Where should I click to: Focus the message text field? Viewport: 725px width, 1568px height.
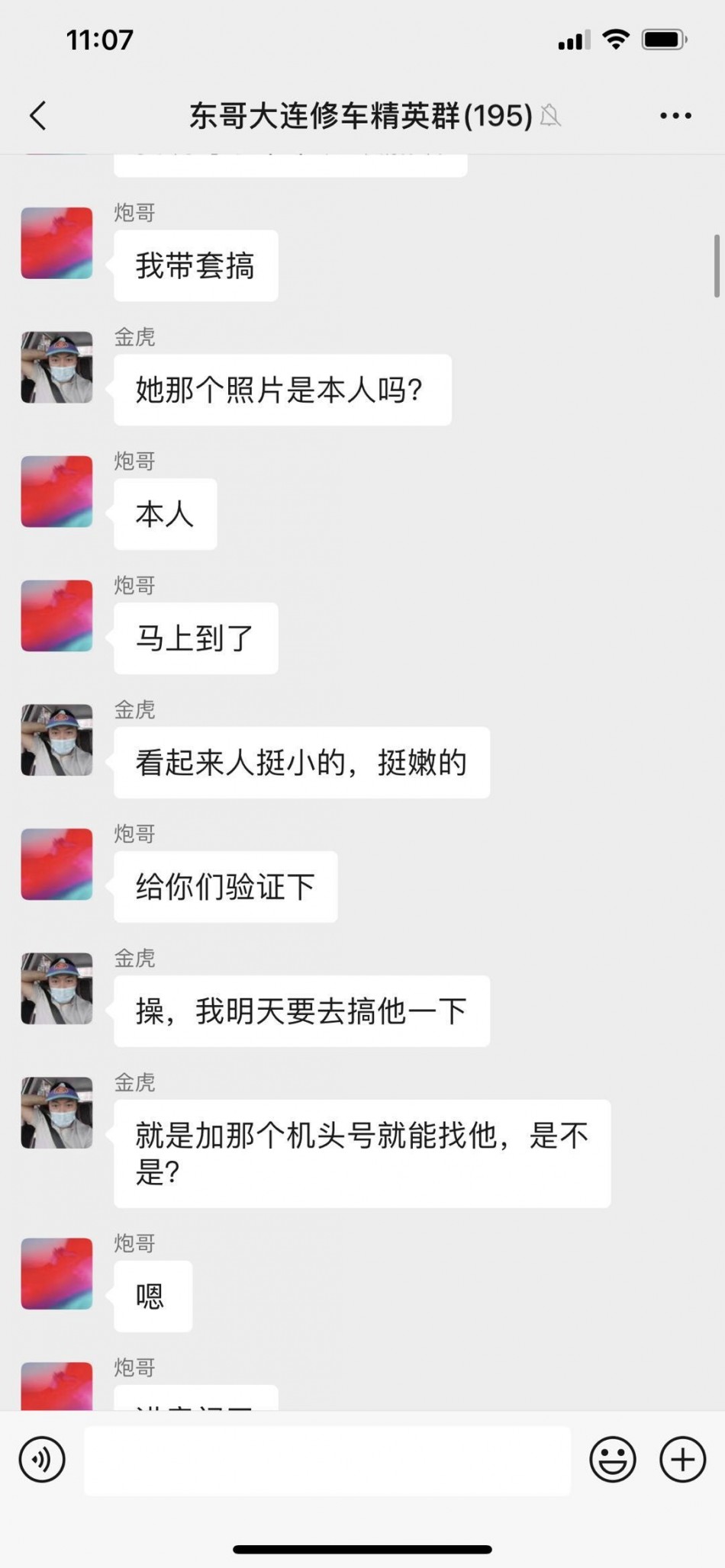click(327, 1460)
